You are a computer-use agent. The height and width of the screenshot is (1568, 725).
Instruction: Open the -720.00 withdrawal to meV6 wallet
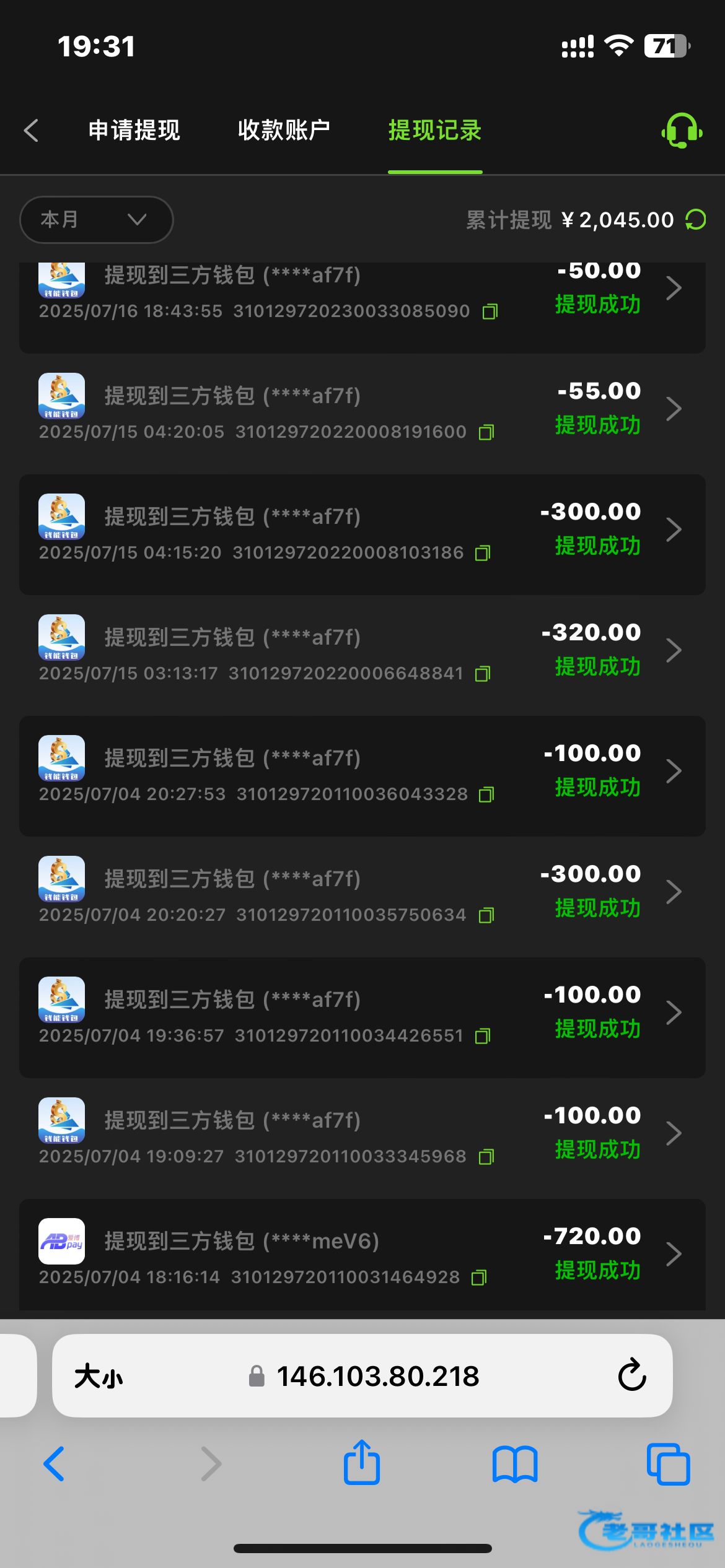pyautogui.click(x=362, y=1256)
